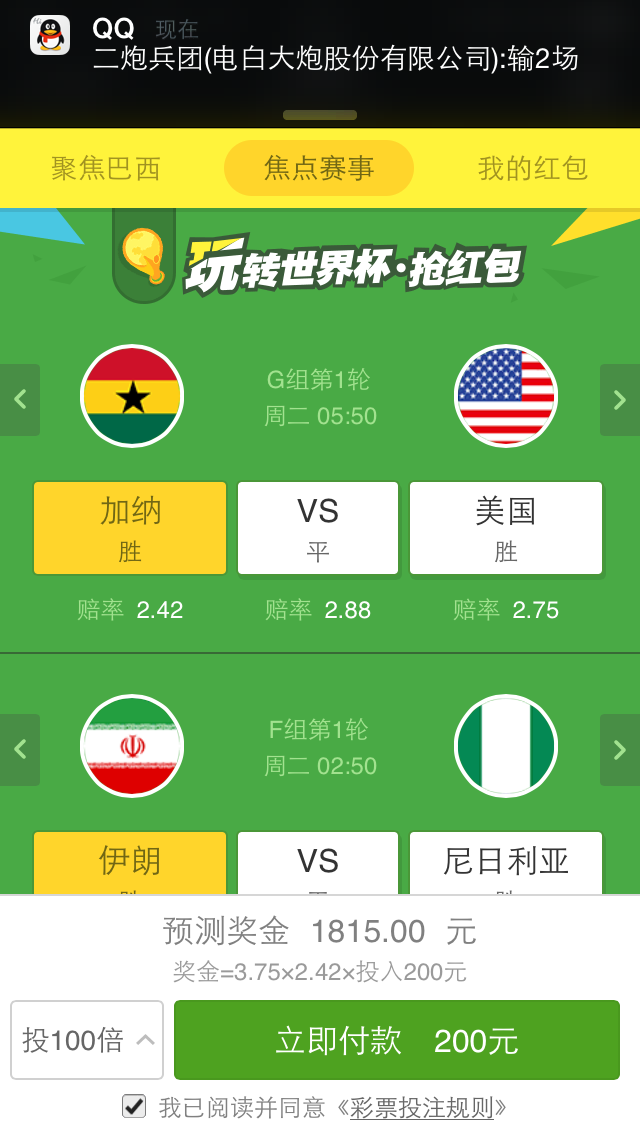This screenshot has height=1136, width=640.
Task: Tap the right arrow beside the 尼日利亚 flag
Action: pyautogui.click(x=619, y=749)
